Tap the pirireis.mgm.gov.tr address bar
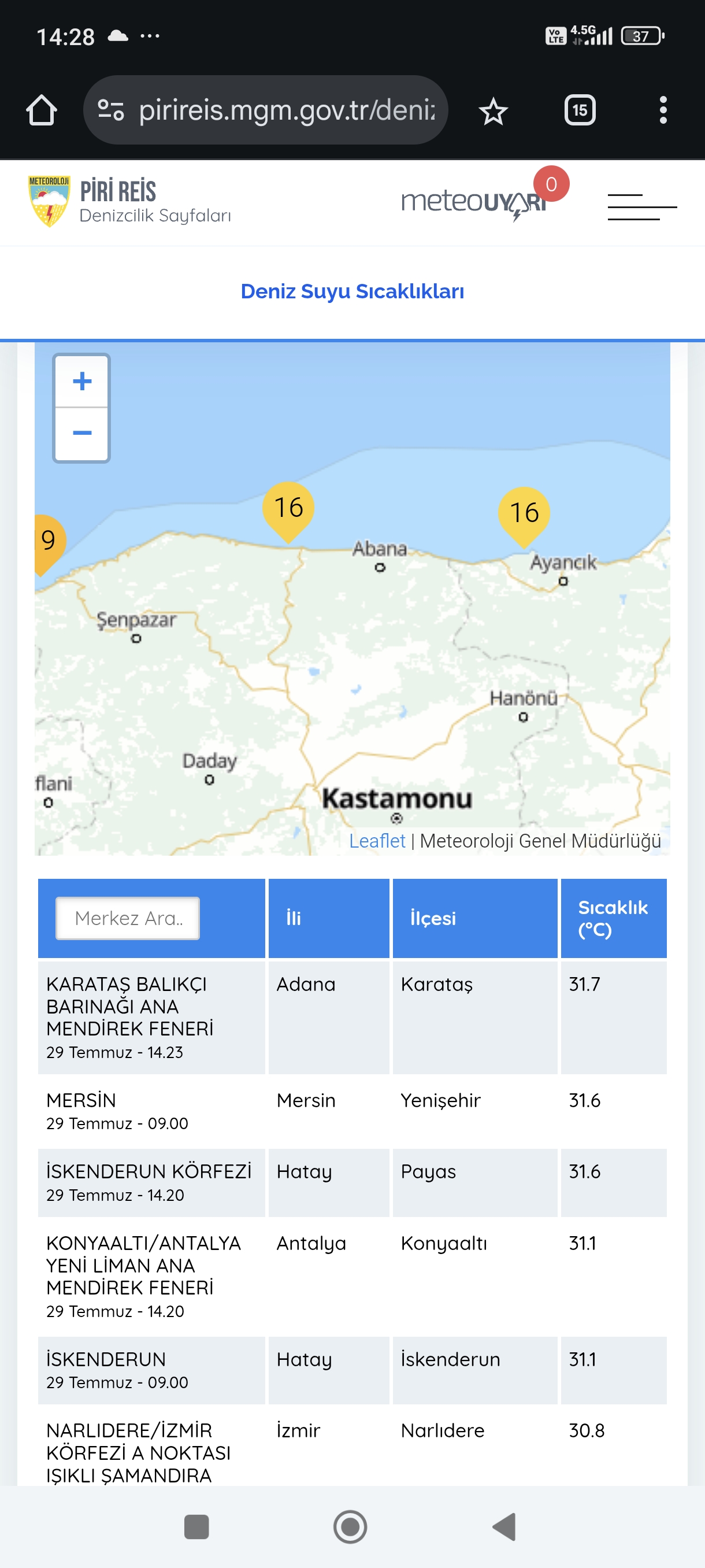Screen dimensions: 705x1568 265,110
